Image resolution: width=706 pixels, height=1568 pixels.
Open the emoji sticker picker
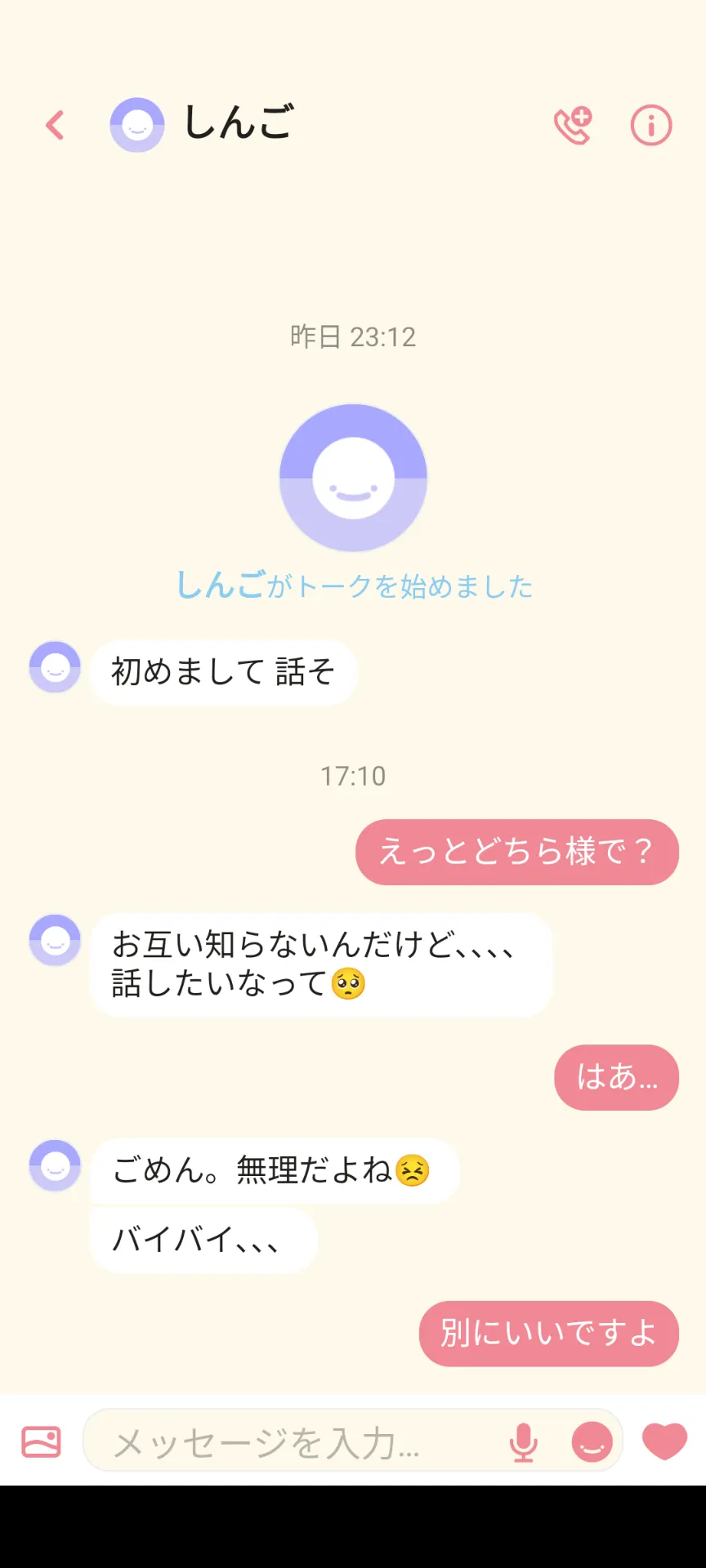[592, 1442]
